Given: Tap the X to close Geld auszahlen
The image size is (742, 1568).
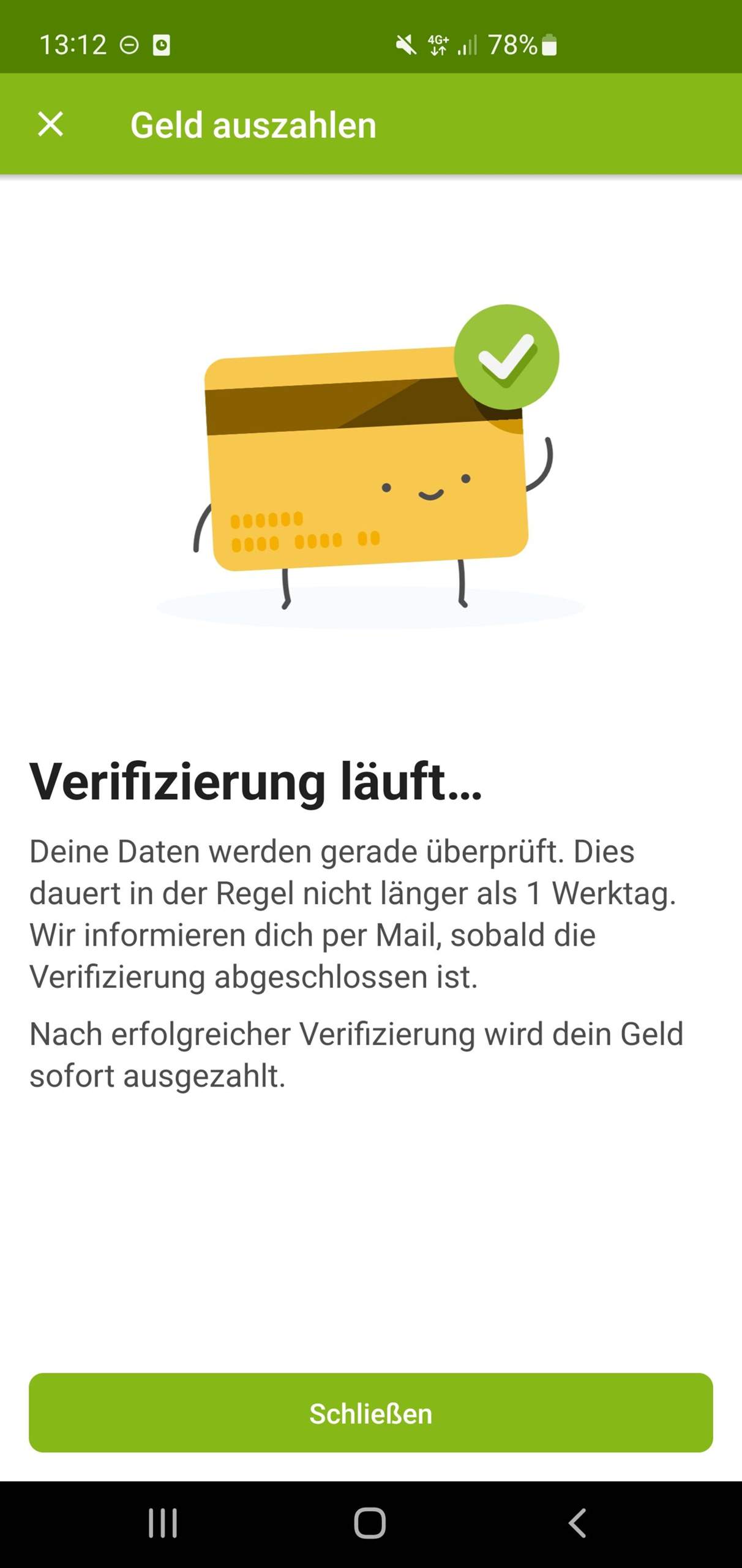Looking at the screenshot, I should [x=51, y=126].
